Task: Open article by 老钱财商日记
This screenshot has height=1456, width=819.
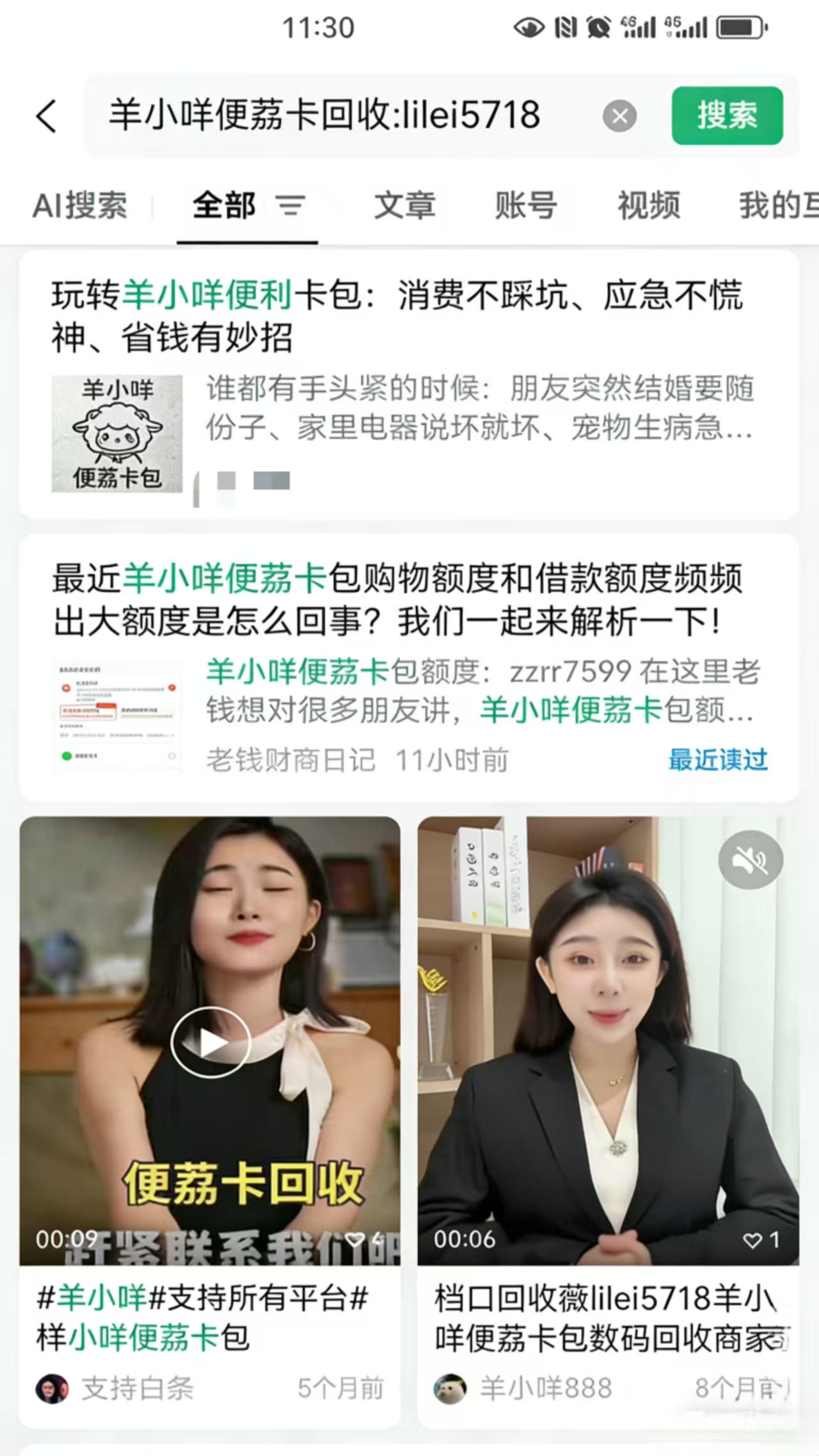Action: (x=397, y=600)
